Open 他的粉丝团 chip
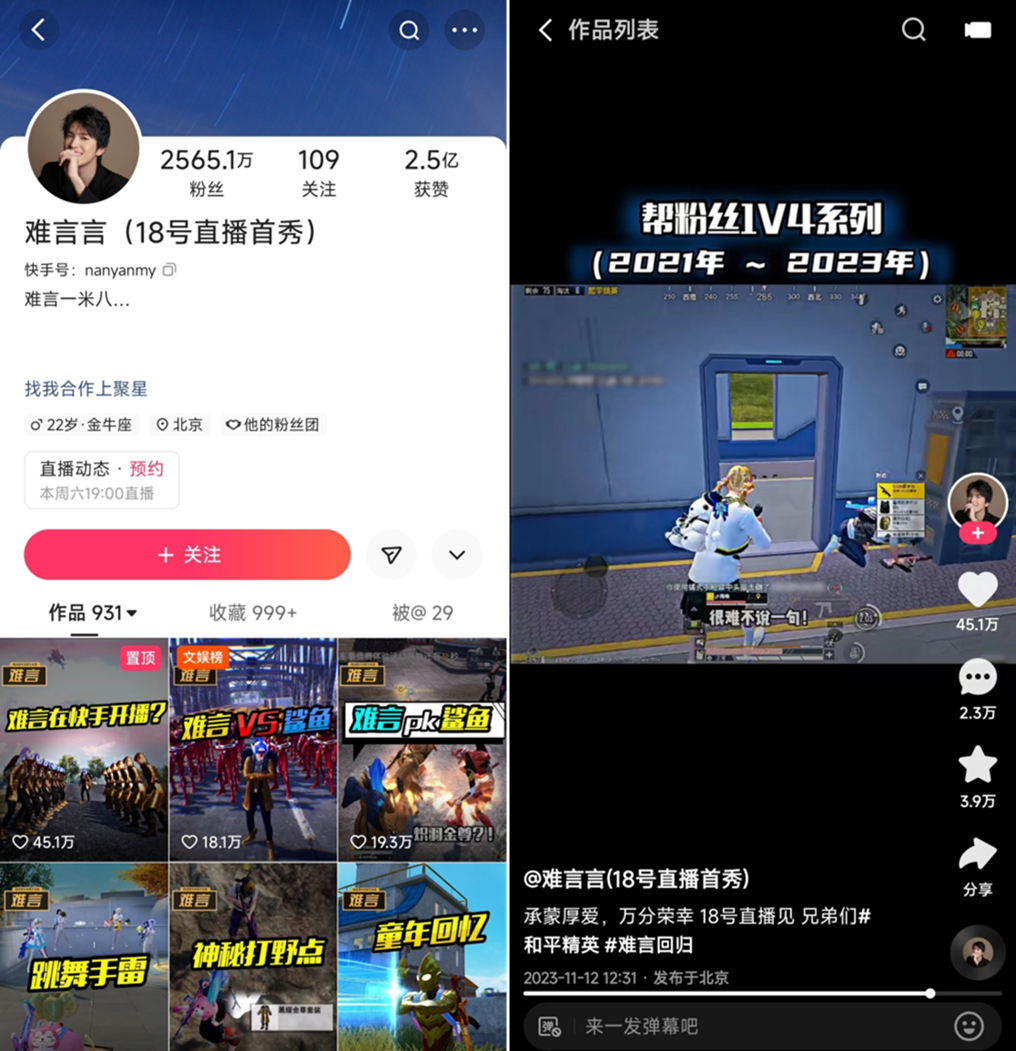The image size is (1016, 1051). click(273, 425)
